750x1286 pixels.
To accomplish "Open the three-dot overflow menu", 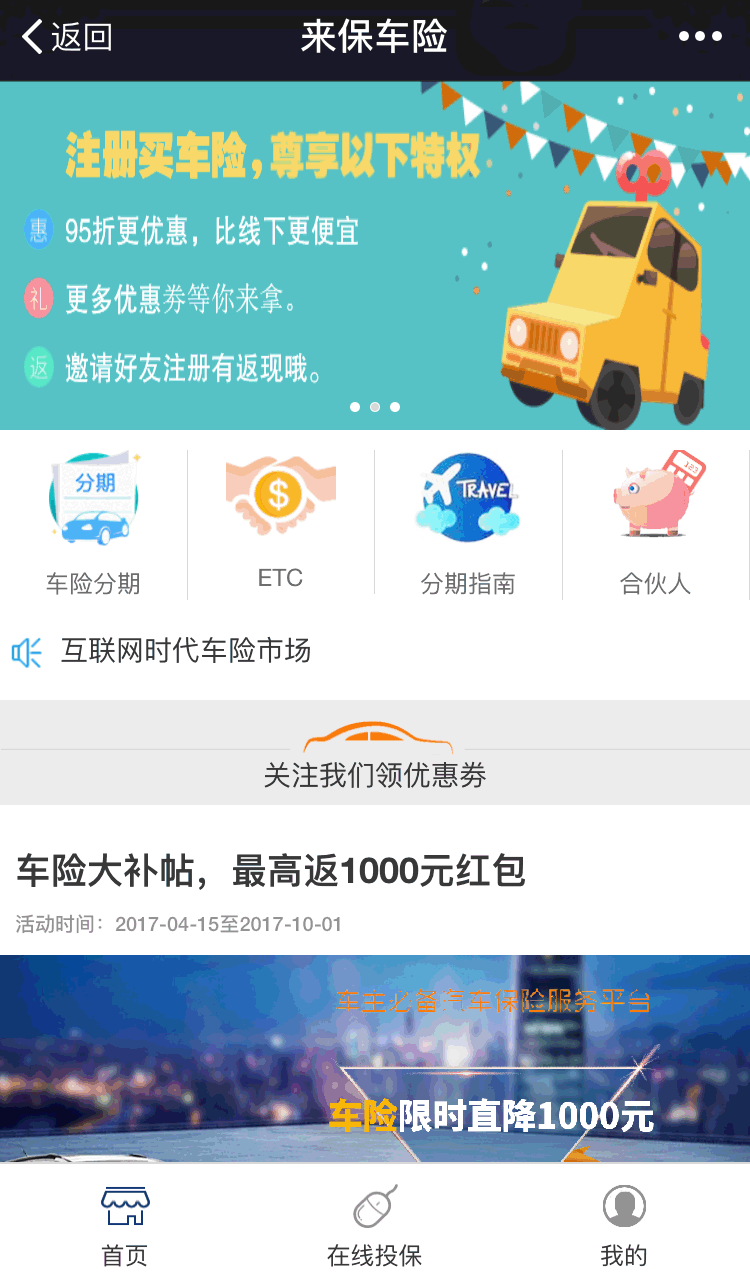I will (x=700, y=37).
